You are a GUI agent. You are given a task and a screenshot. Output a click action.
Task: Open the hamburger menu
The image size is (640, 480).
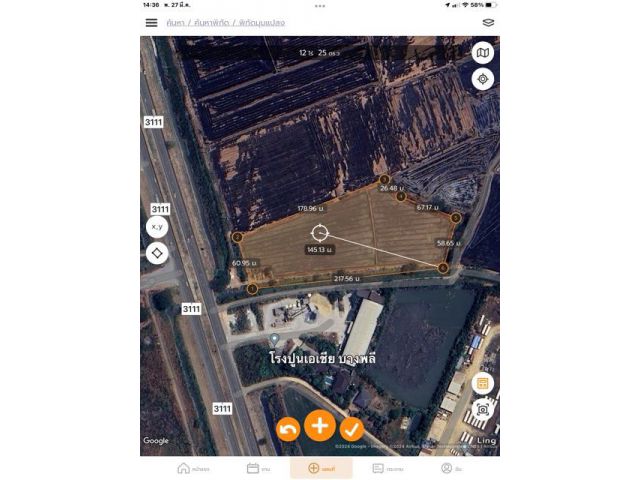pos(151,22)
